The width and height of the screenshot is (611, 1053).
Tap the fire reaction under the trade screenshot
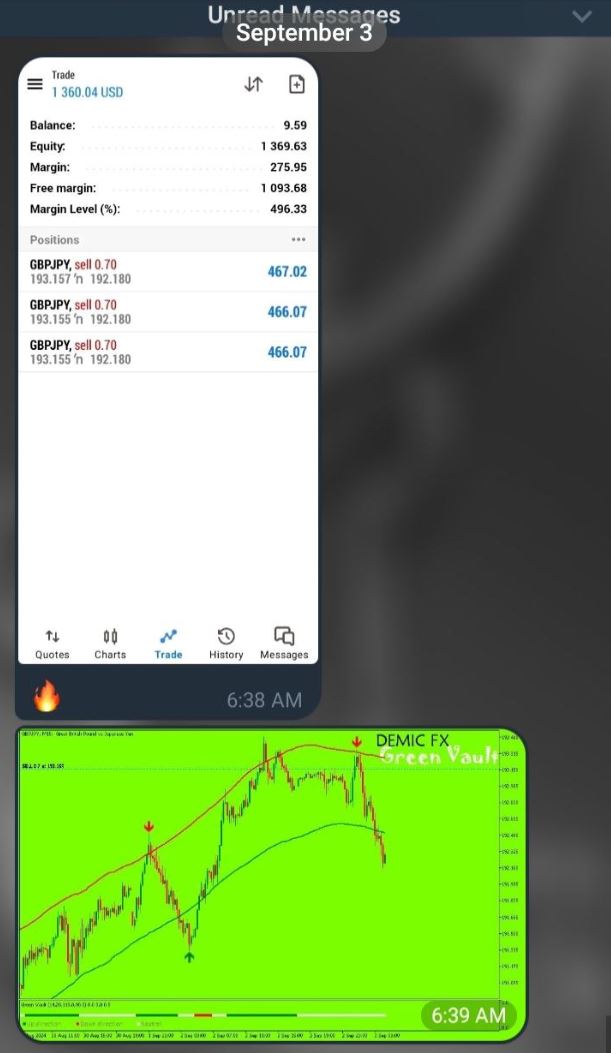46,697
